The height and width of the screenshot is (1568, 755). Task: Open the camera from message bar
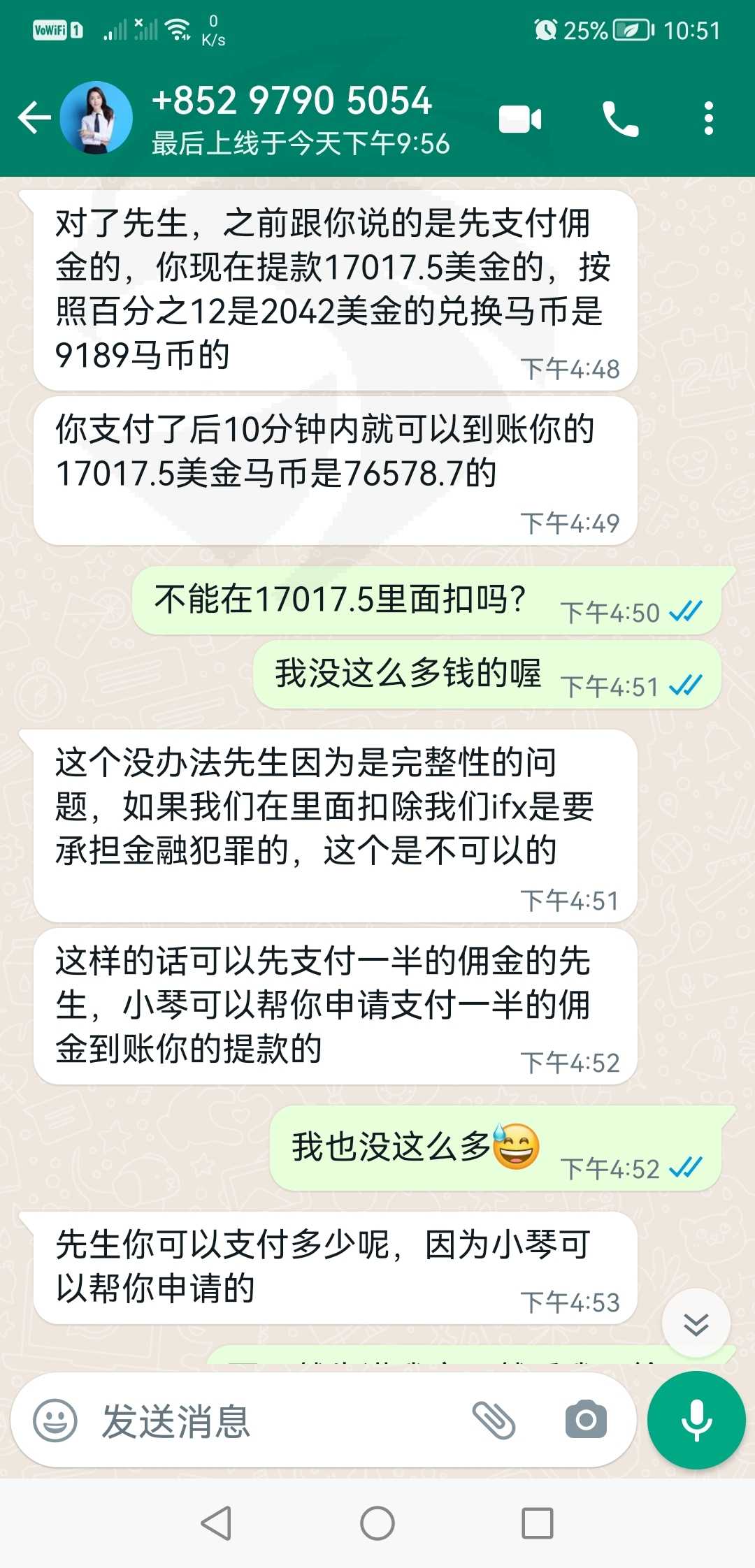coord(586,1419)
